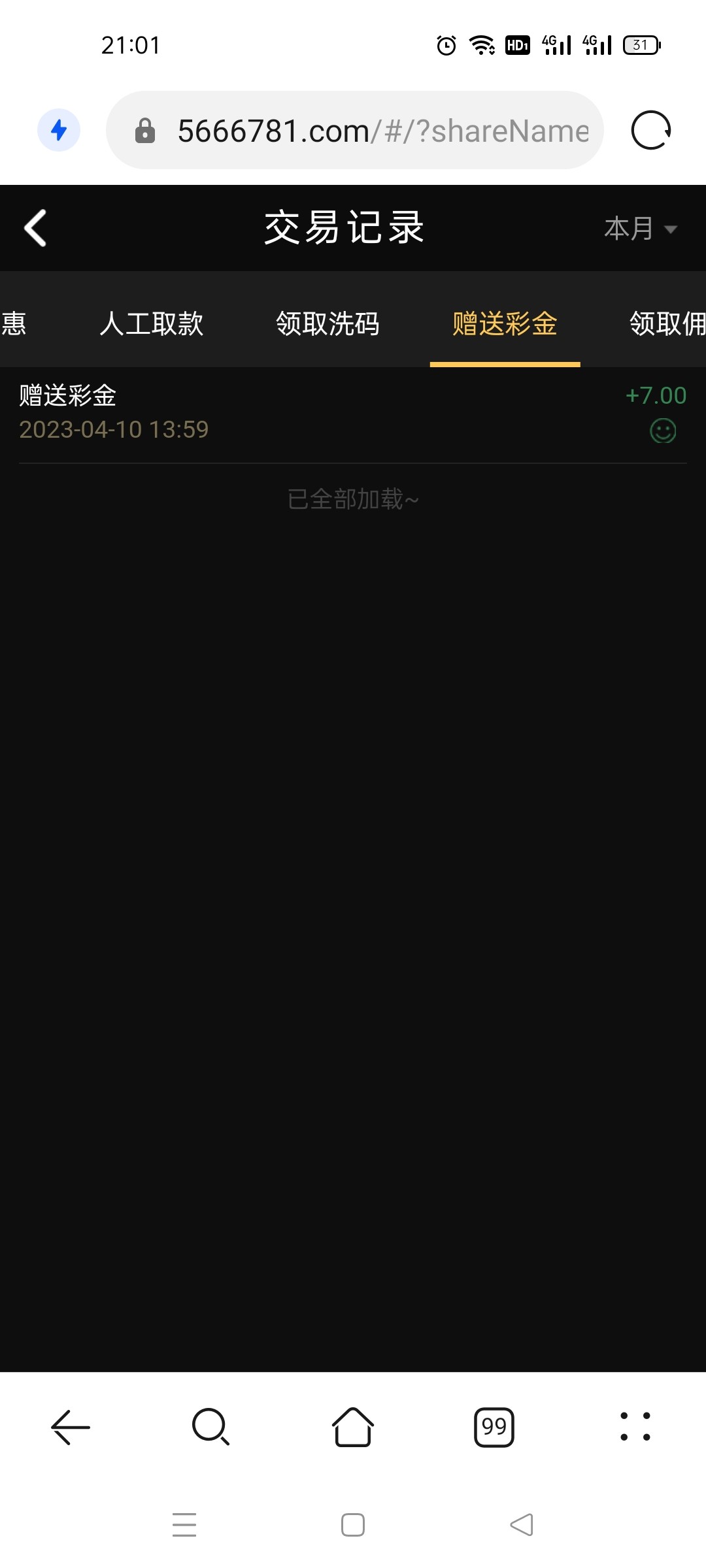Navigate back using browser back arrow
This screenshot has width=706, height=1568.
pyautogui.click(x=71, y=1427)
